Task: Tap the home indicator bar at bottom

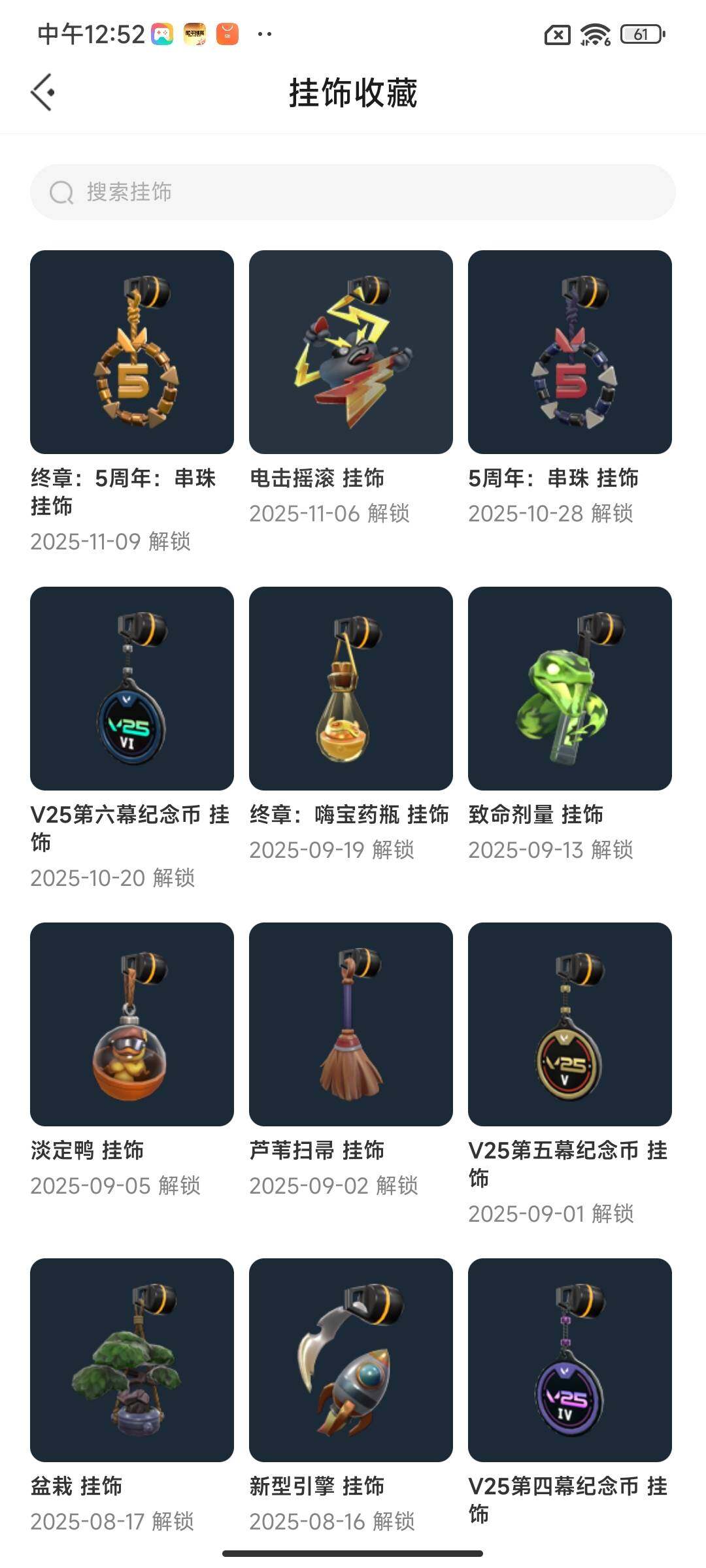Action: click(x=353, y=1552)
